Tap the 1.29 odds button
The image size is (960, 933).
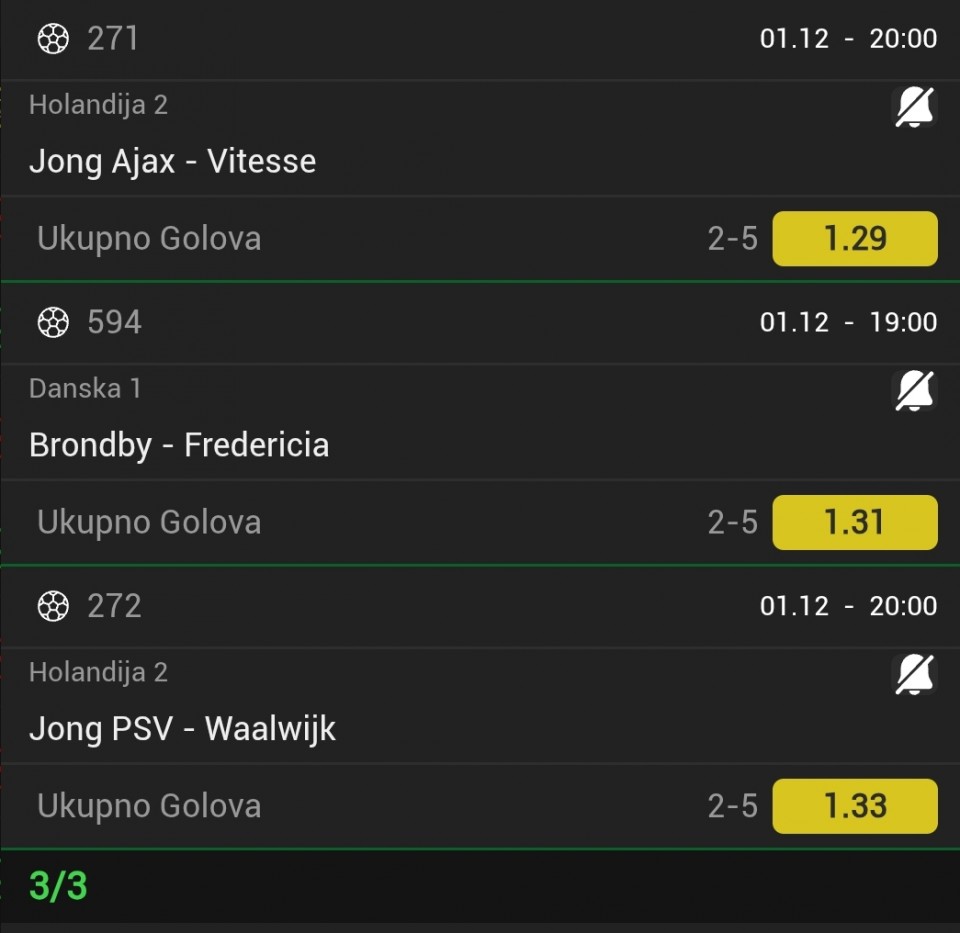pos(855,238)
